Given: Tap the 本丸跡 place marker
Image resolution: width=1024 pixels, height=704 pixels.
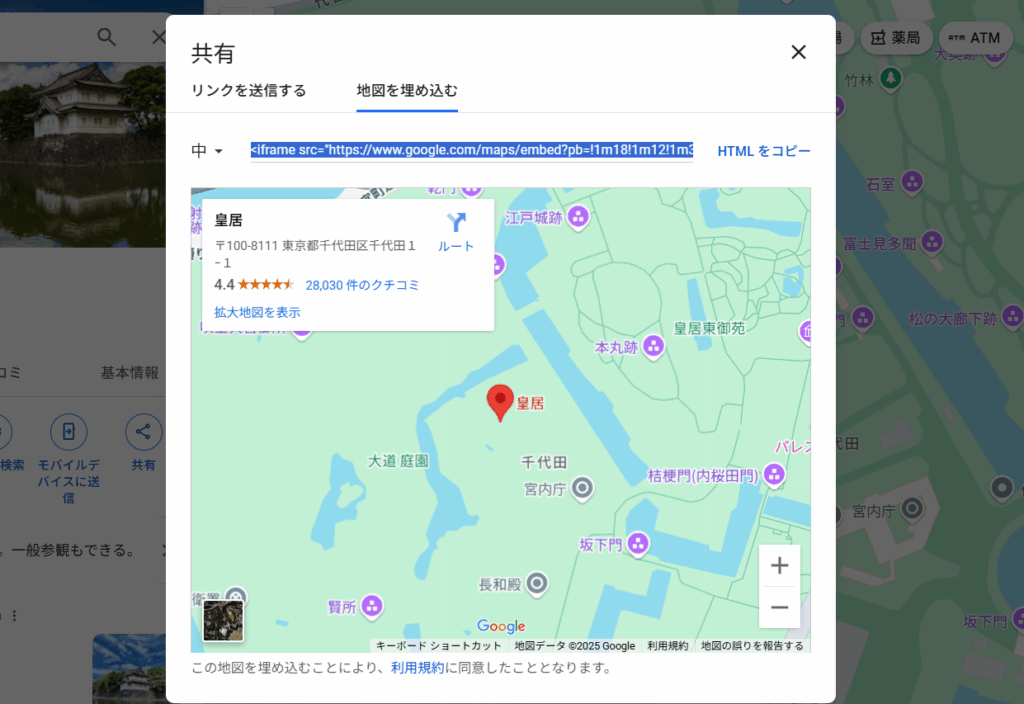Looking at the screenshot, I should [653, 346].
